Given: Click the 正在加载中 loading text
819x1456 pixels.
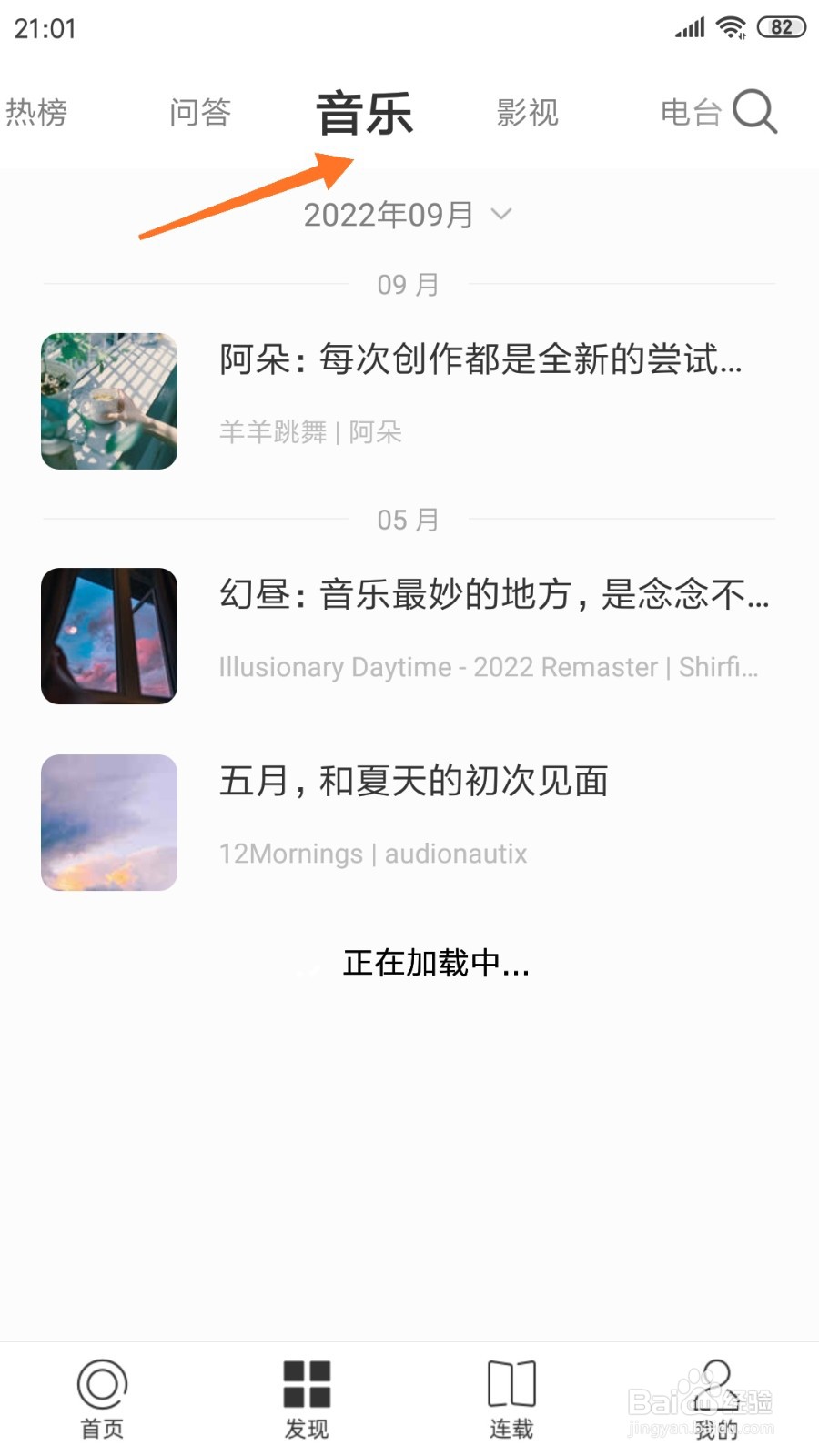Looking at the screenshot, I should pos(437,963).
